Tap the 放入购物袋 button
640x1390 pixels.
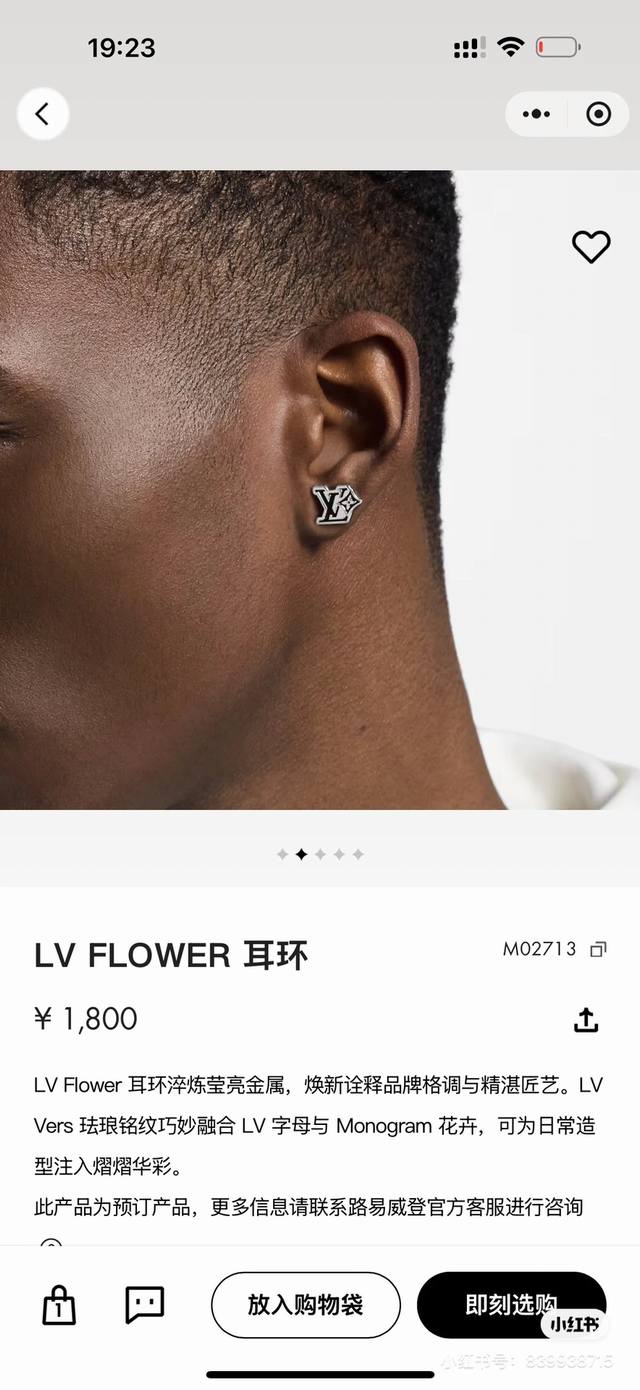[x=305, y=1305]
